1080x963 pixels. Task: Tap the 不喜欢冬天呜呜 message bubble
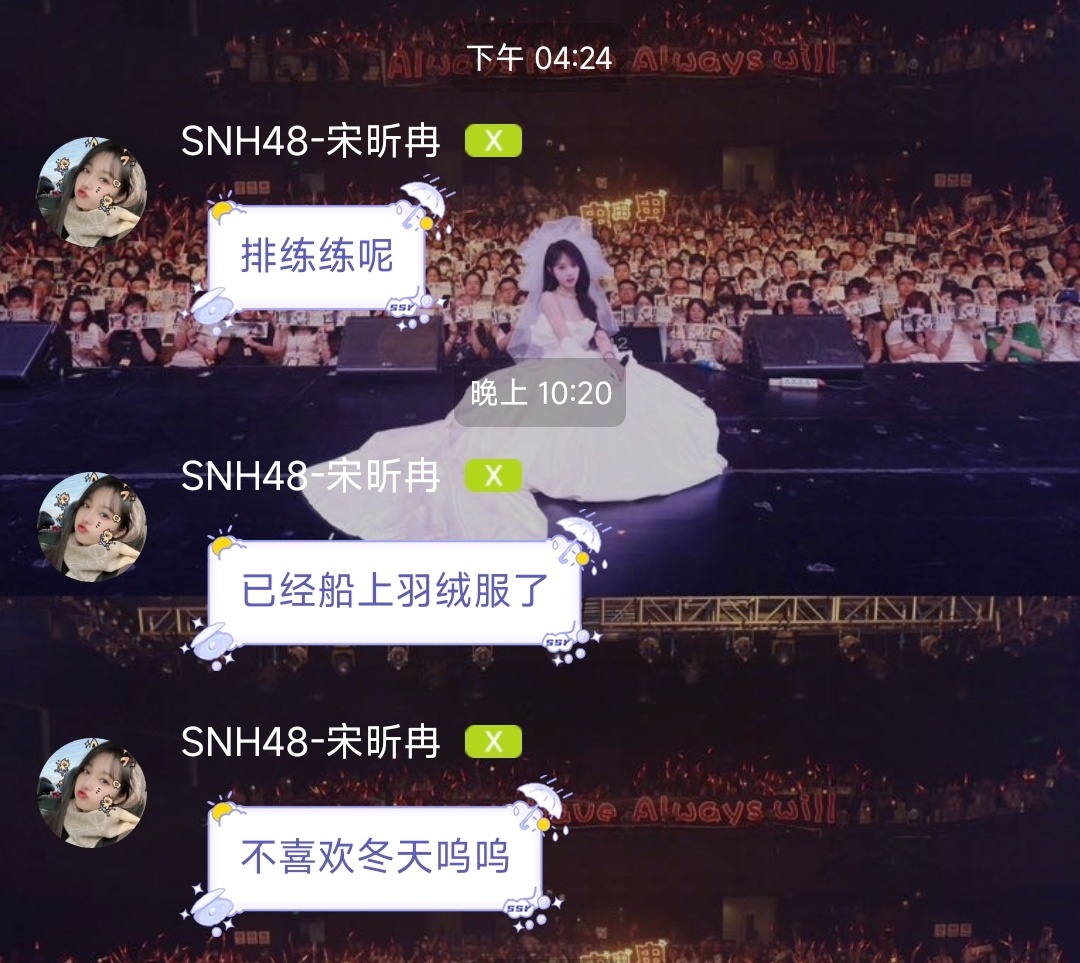click(375, 858)
